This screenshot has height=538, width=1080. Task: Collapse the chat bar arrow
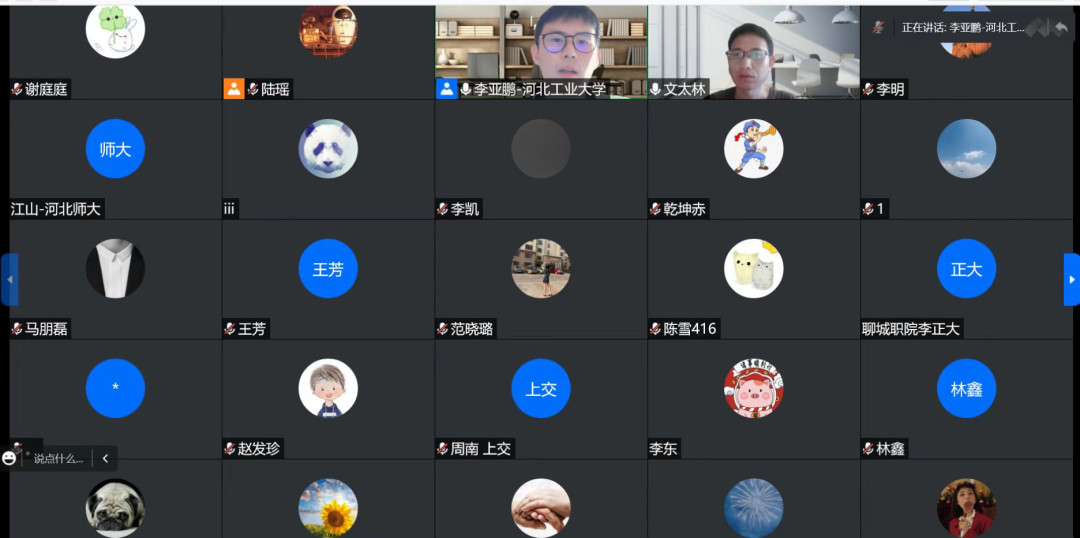105,459
